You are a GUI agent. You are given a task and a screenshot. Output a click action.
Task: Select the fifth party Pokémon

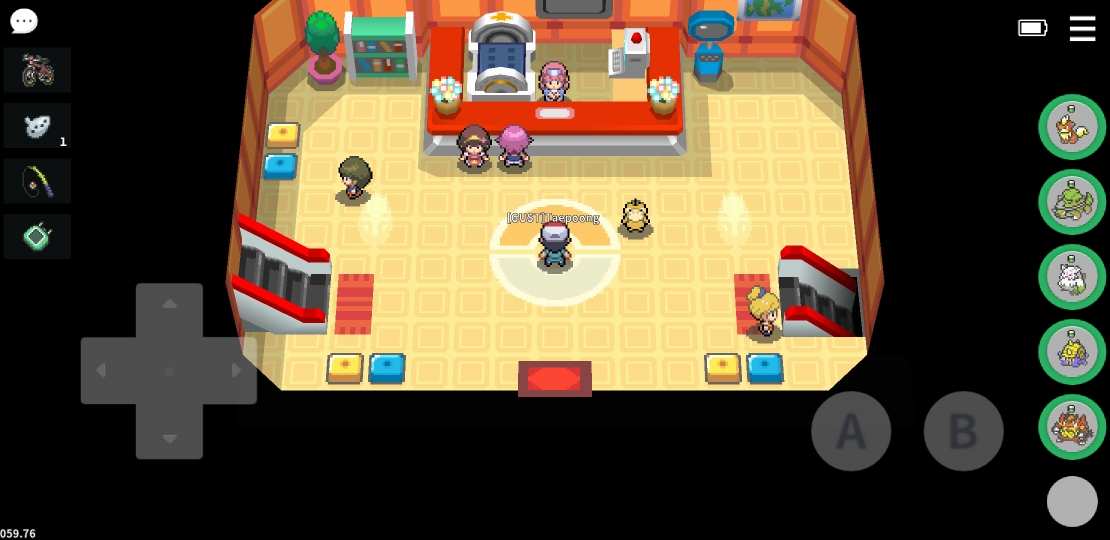click(x=1071, y=427)
